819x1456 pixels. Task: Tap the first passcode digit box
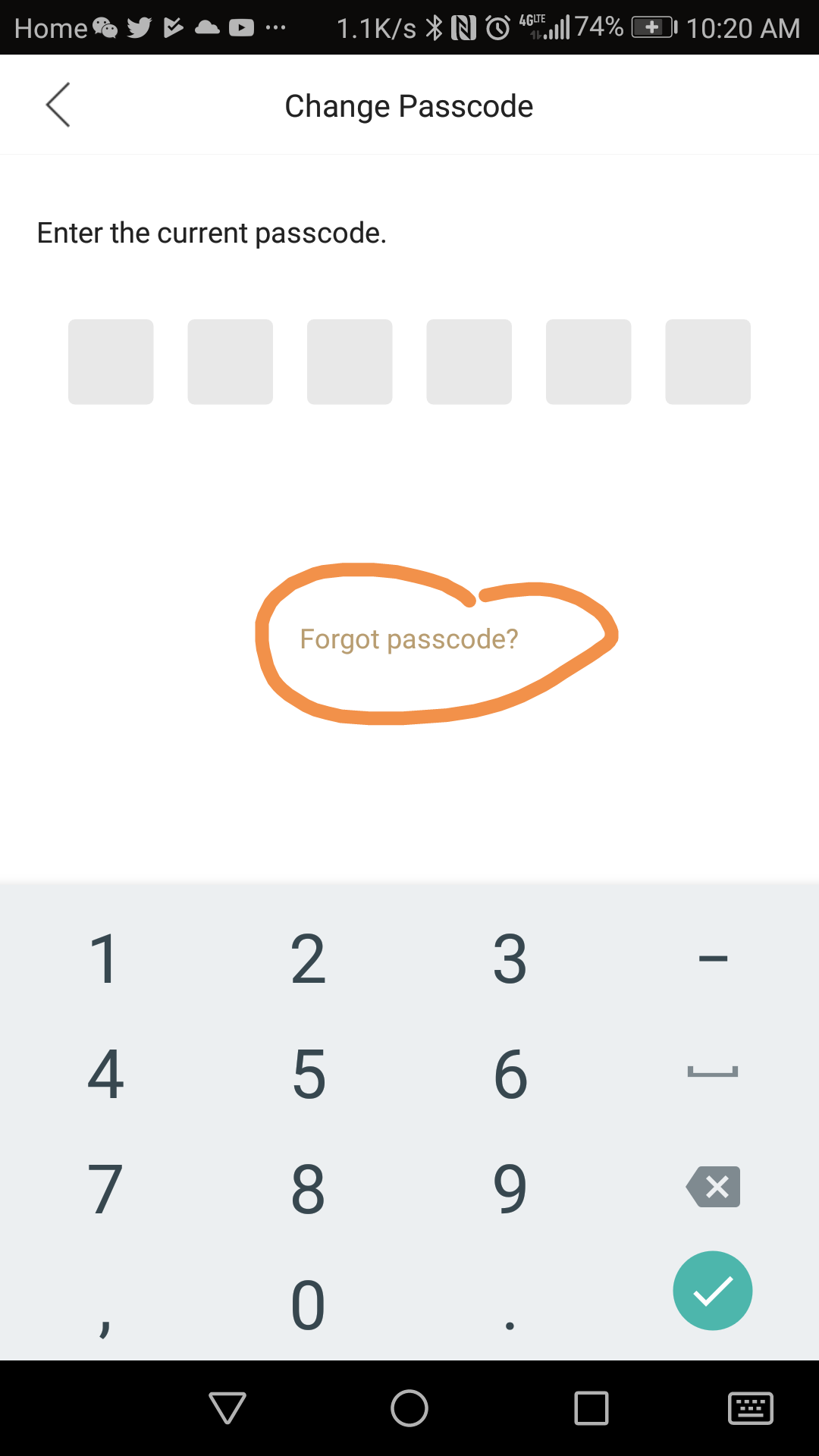click(x=111, y=362)
